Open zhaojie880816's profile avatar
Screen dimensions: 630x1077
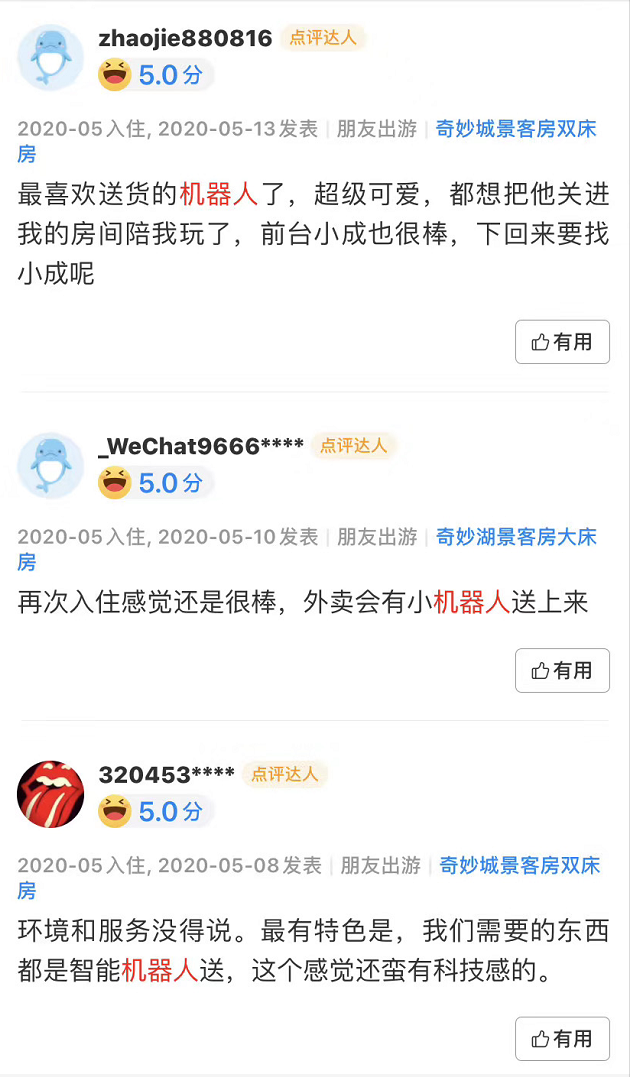click(51, 58)
